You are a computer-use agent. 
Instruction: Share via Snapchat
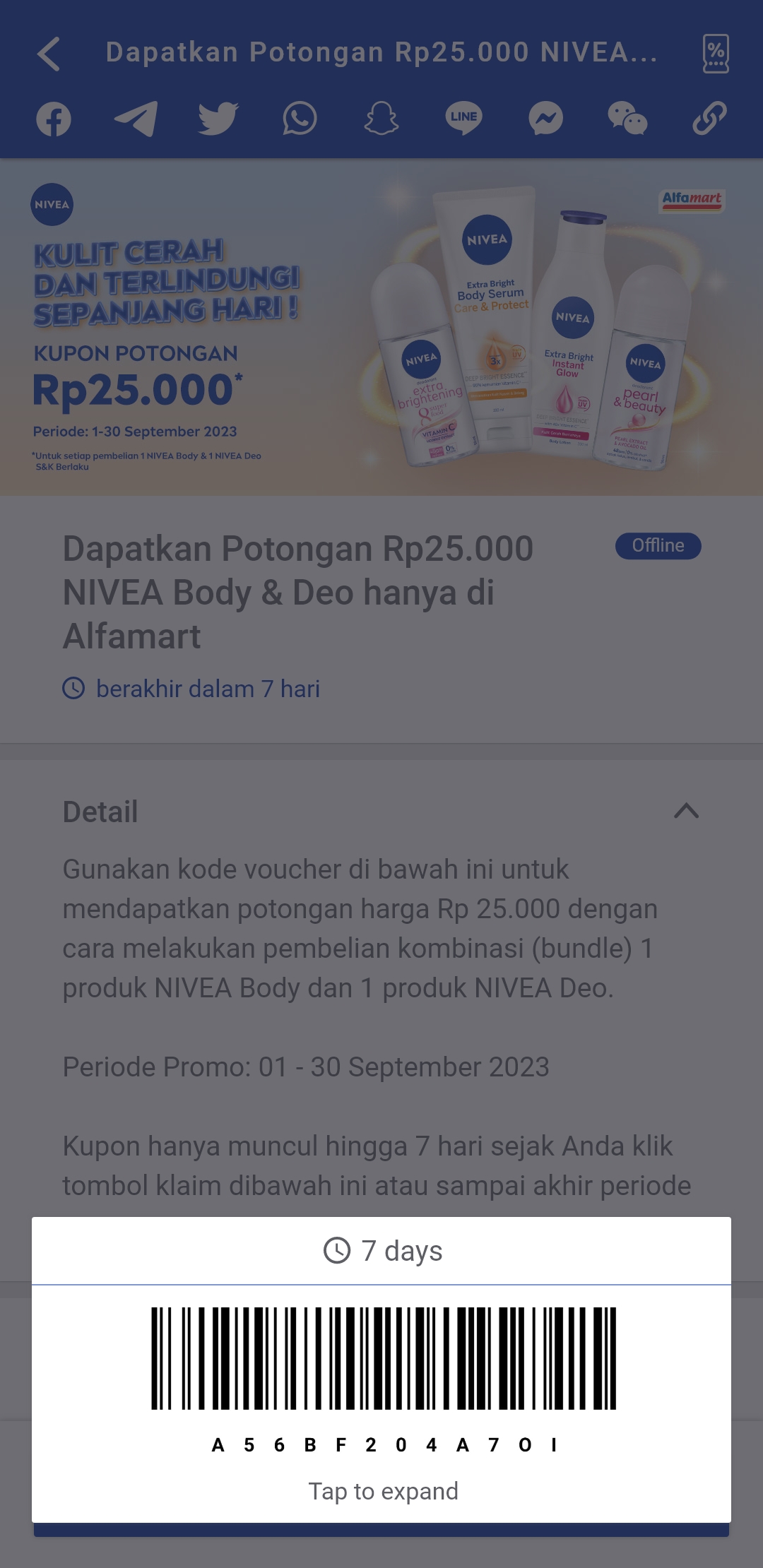(x=381, y=119)
